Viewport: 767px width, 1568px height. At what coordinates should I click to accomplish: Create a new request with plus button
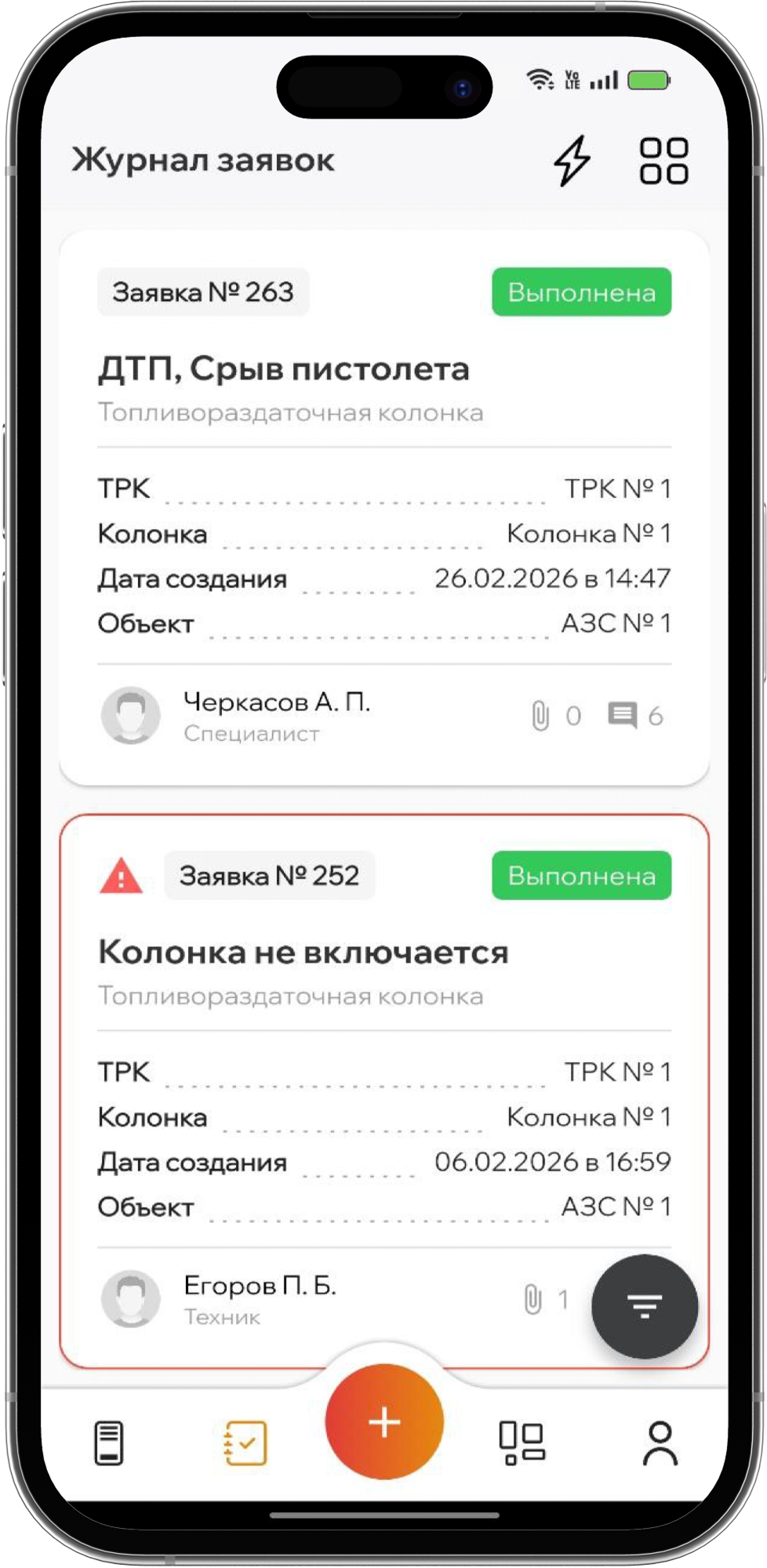pyautogui.click(x=384, y=1421)
